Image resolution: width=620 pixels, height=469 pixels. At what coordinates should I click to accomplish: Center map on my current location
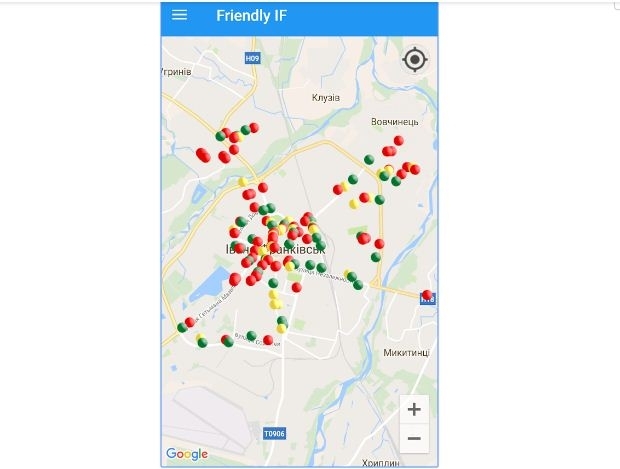[x=414, y=60]
